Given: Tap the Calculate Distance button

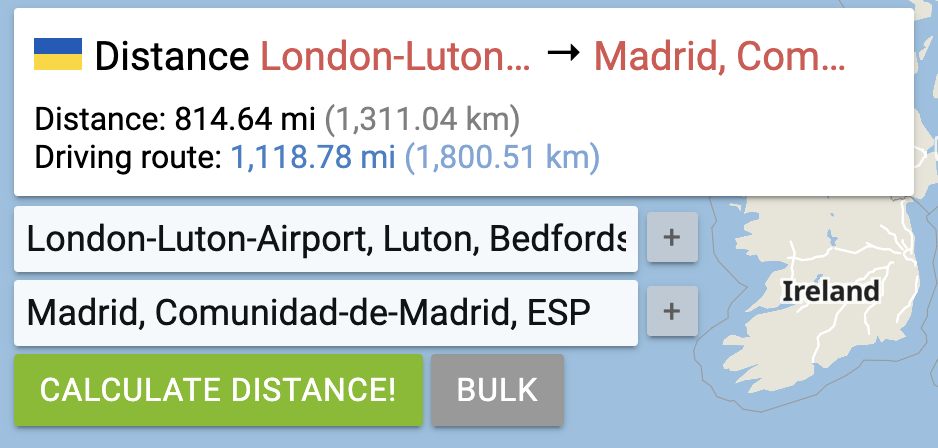Looking at the screenshot, I should tap(218, 390).
